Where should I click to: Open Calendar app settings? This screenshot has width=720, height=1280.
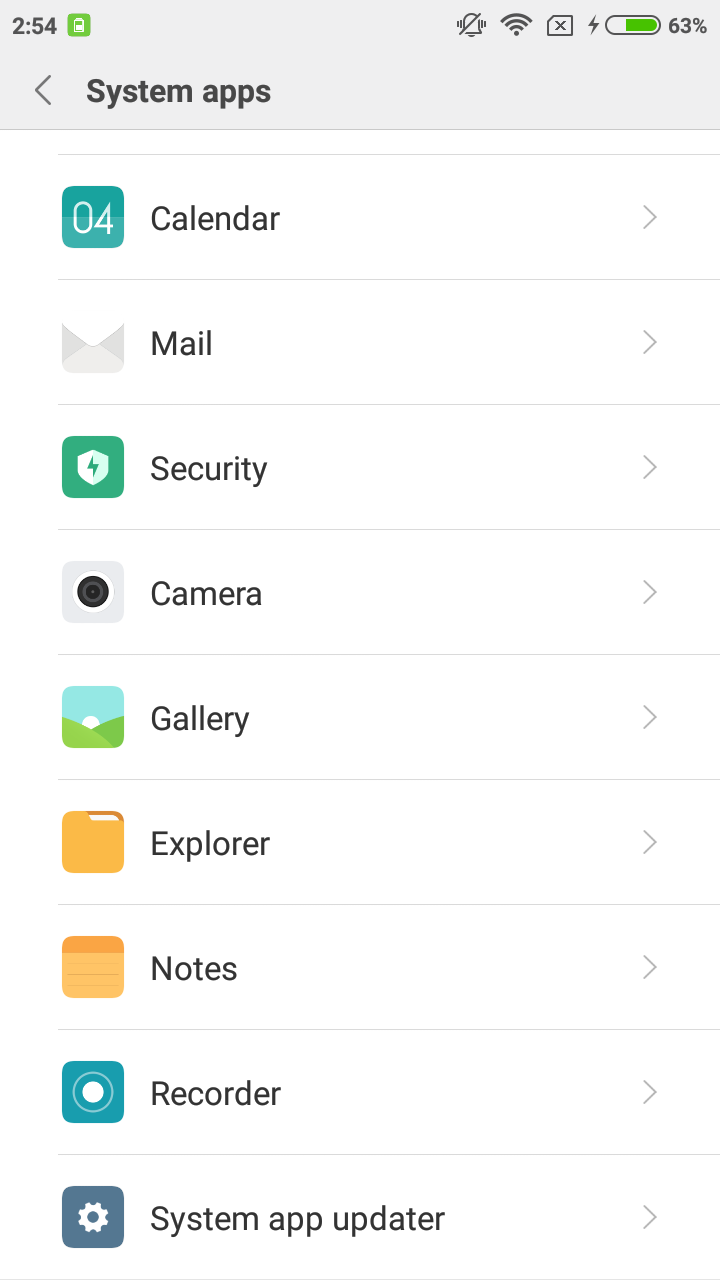[360, 218]
